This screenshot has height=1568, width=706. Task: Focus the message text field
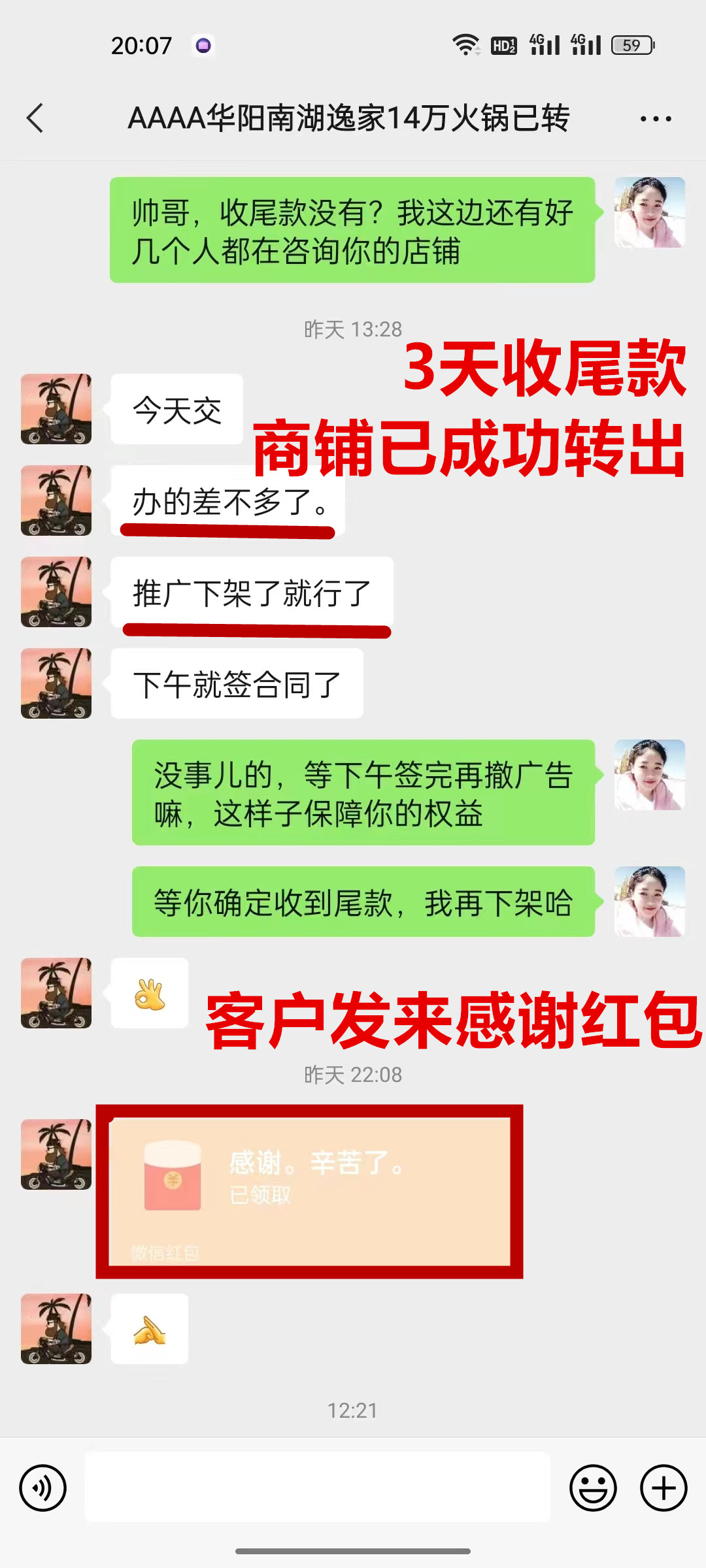click(318, 1488)
